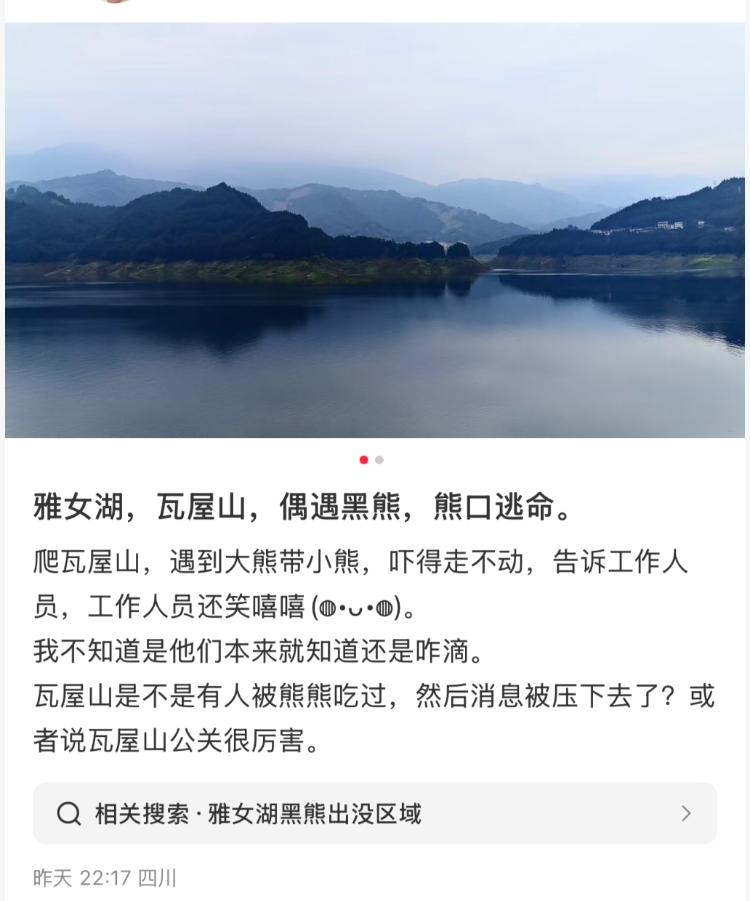This screenshot has width=750, height=901.
Task: Open related search 雅女湖黑熊出没区域
Action: [375, 813]
